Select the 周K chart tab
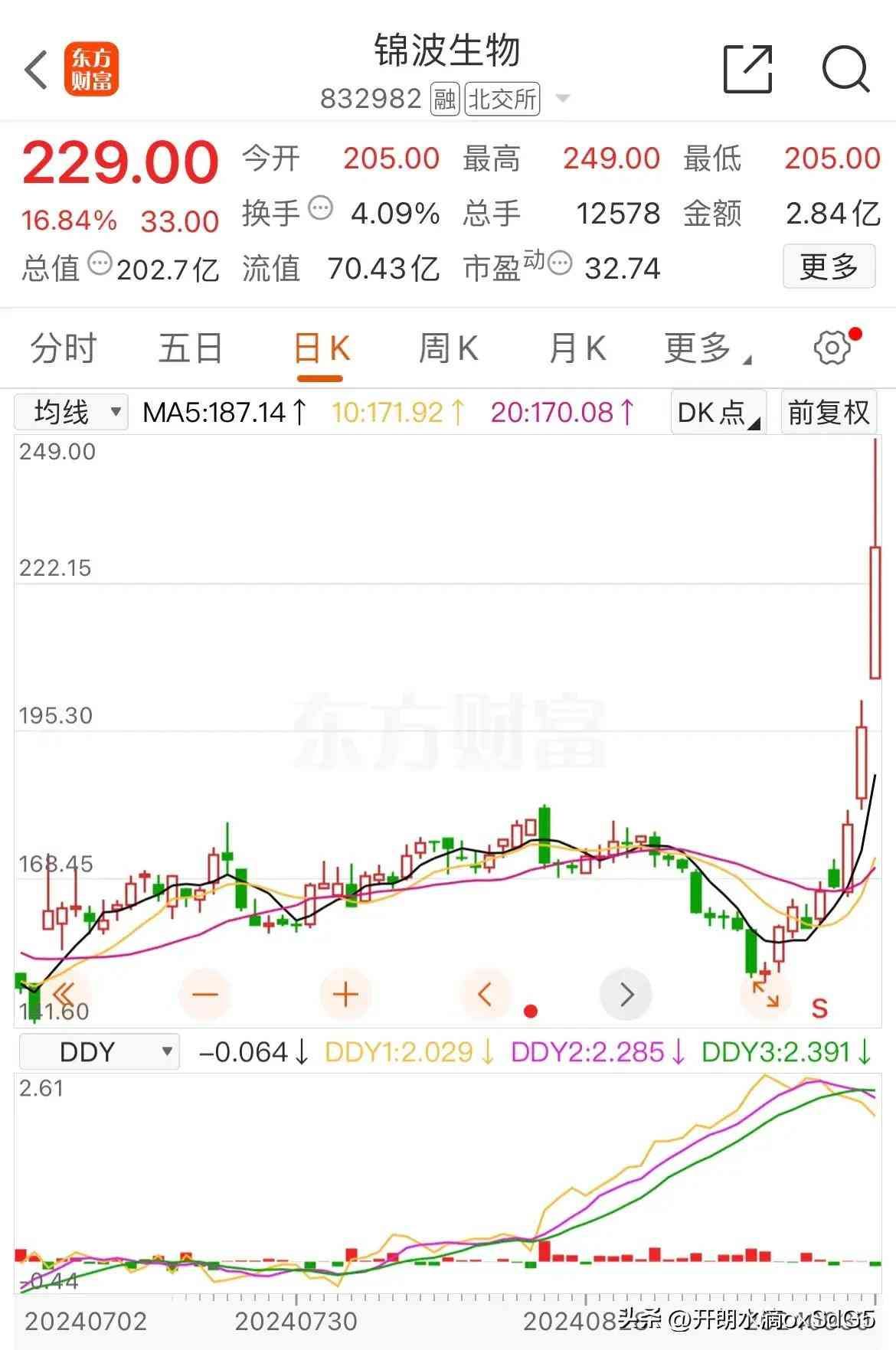Screen dimensions: 896x1350 point(448,349)
